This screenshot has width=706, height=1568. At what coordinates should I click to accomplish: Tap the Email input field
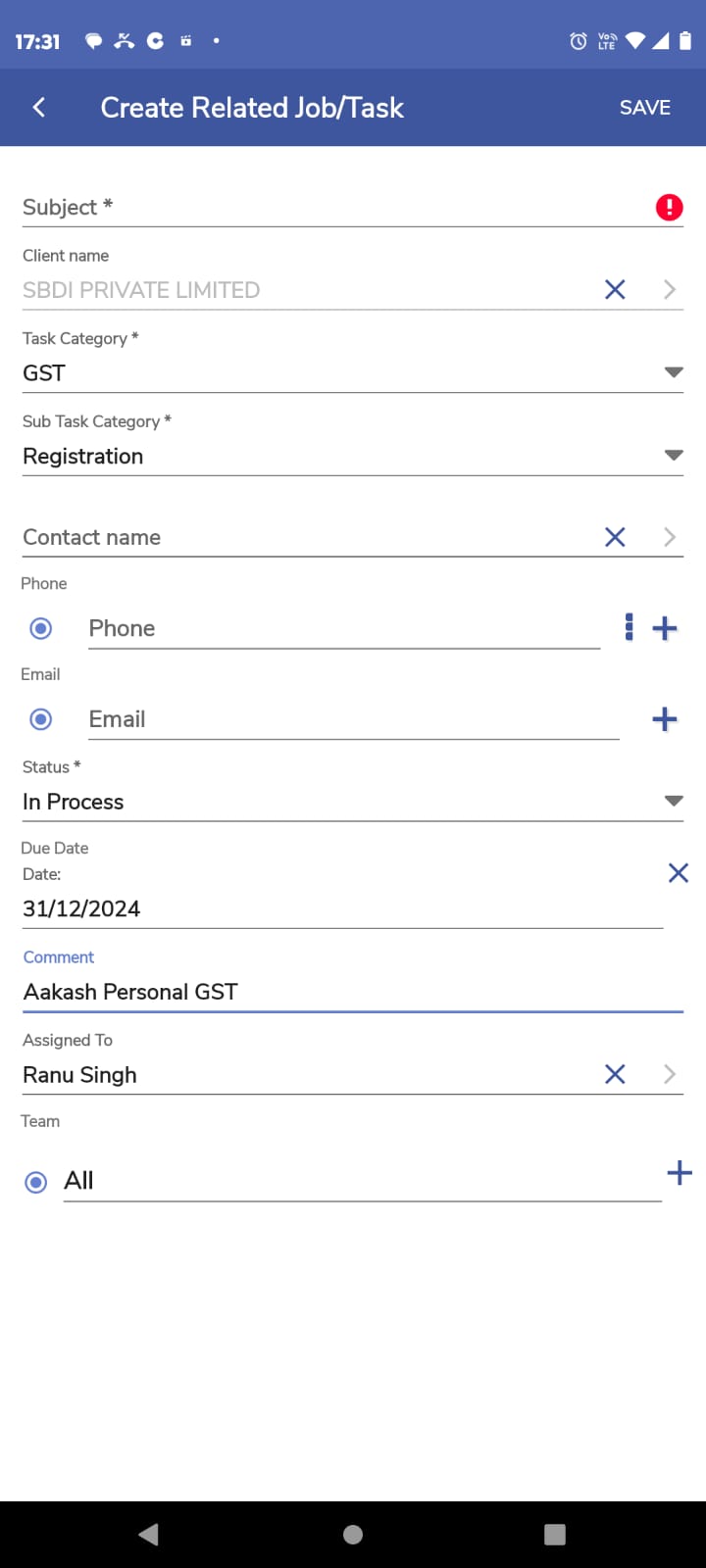354,719
